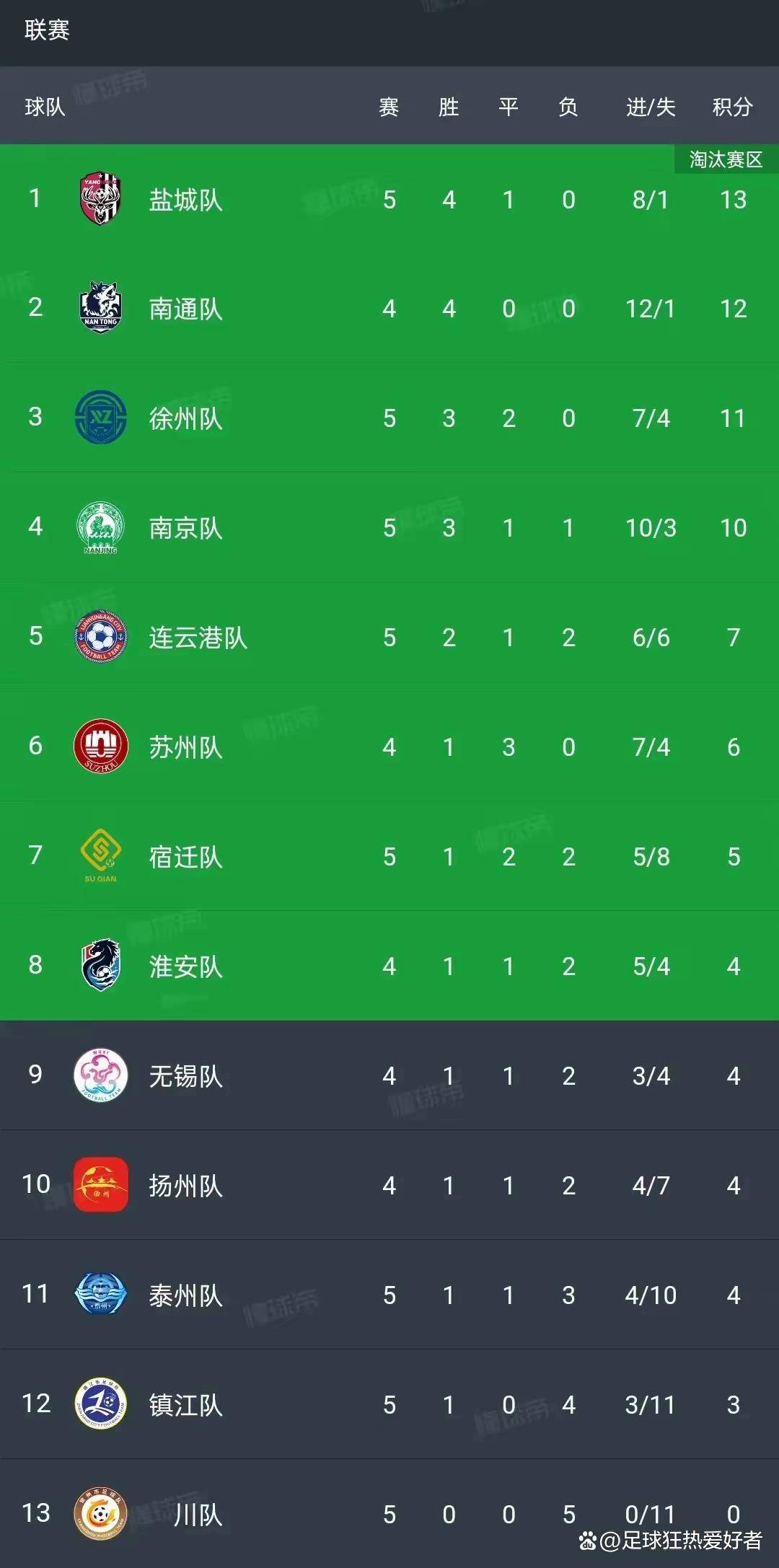Click the 无锡队 WUXI club emblem
779x1568 pixels.
coord(101,1076)
